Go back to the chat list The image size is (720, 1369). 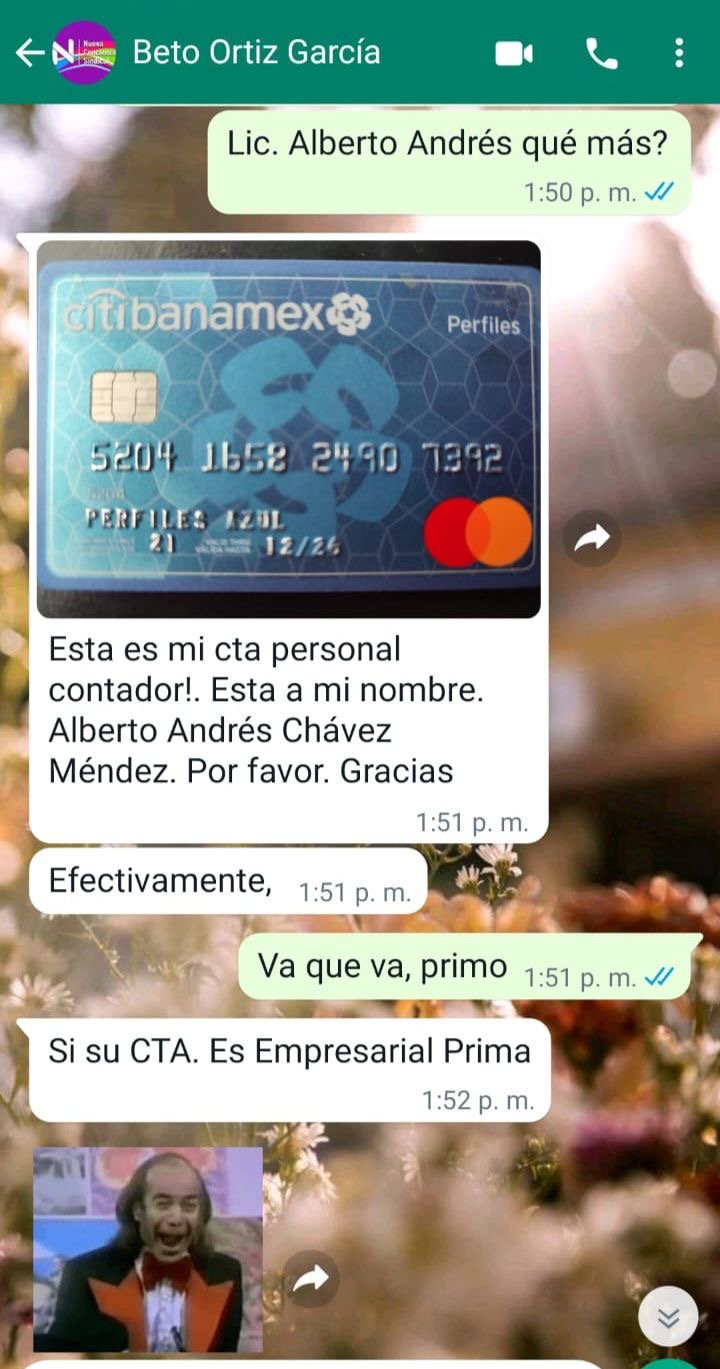[x=29, y=53]
